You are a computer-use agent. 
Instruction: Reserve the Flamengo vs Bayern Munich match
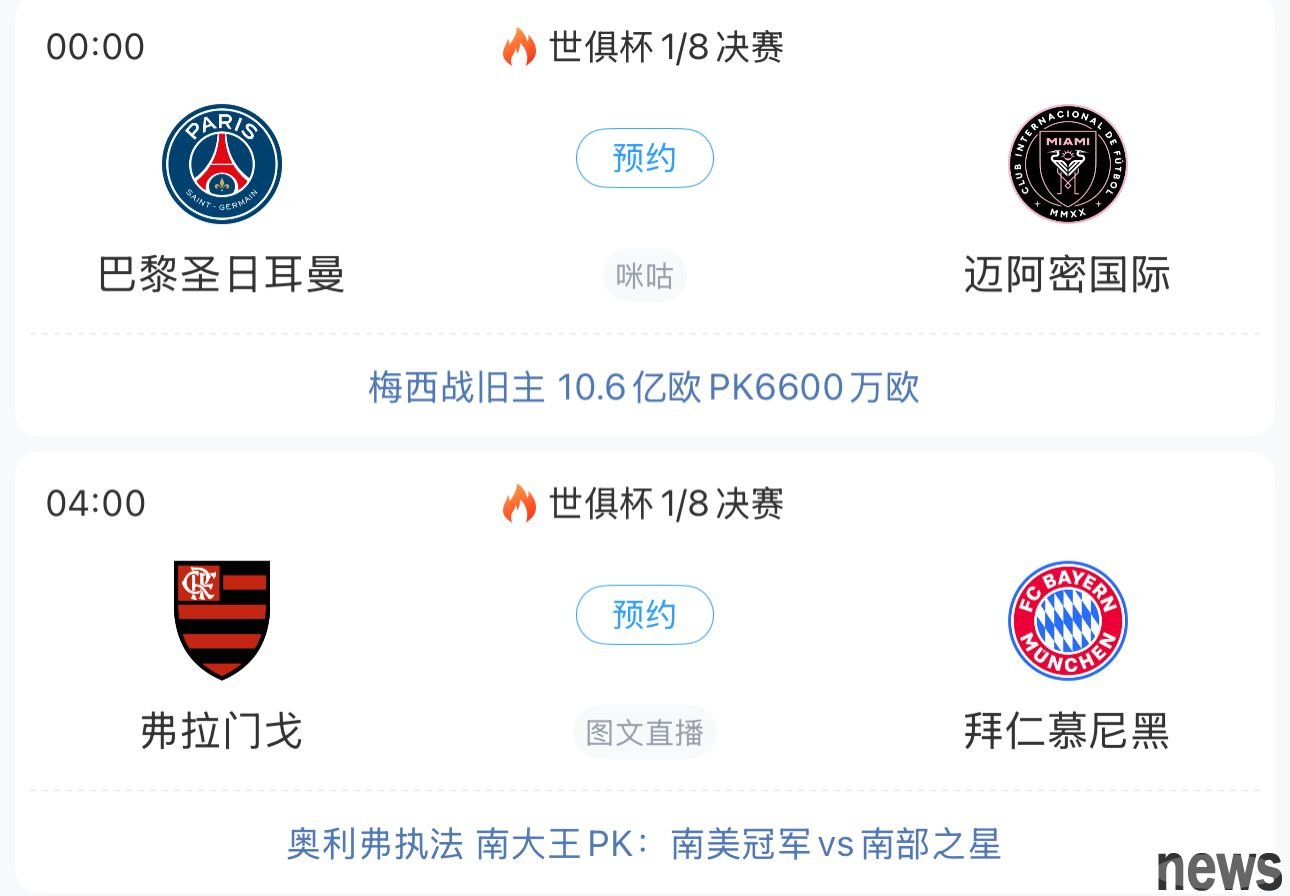[644, 614]
